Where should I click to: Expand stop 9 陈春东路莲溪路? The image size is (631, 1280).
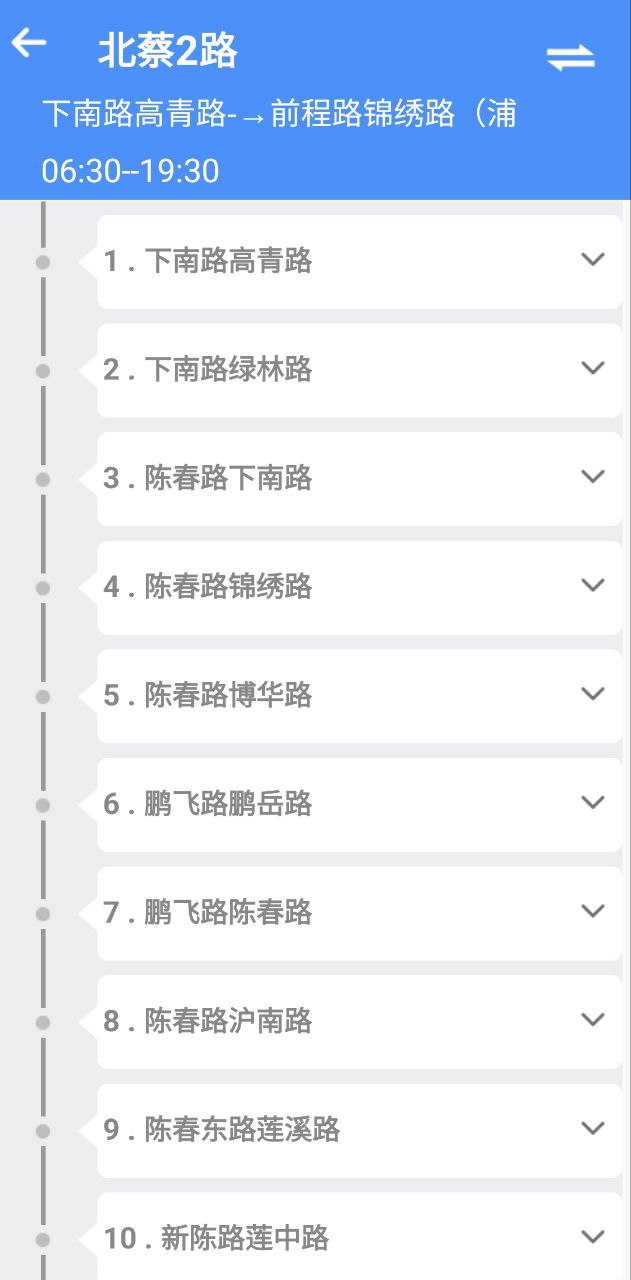[592, 1129]
